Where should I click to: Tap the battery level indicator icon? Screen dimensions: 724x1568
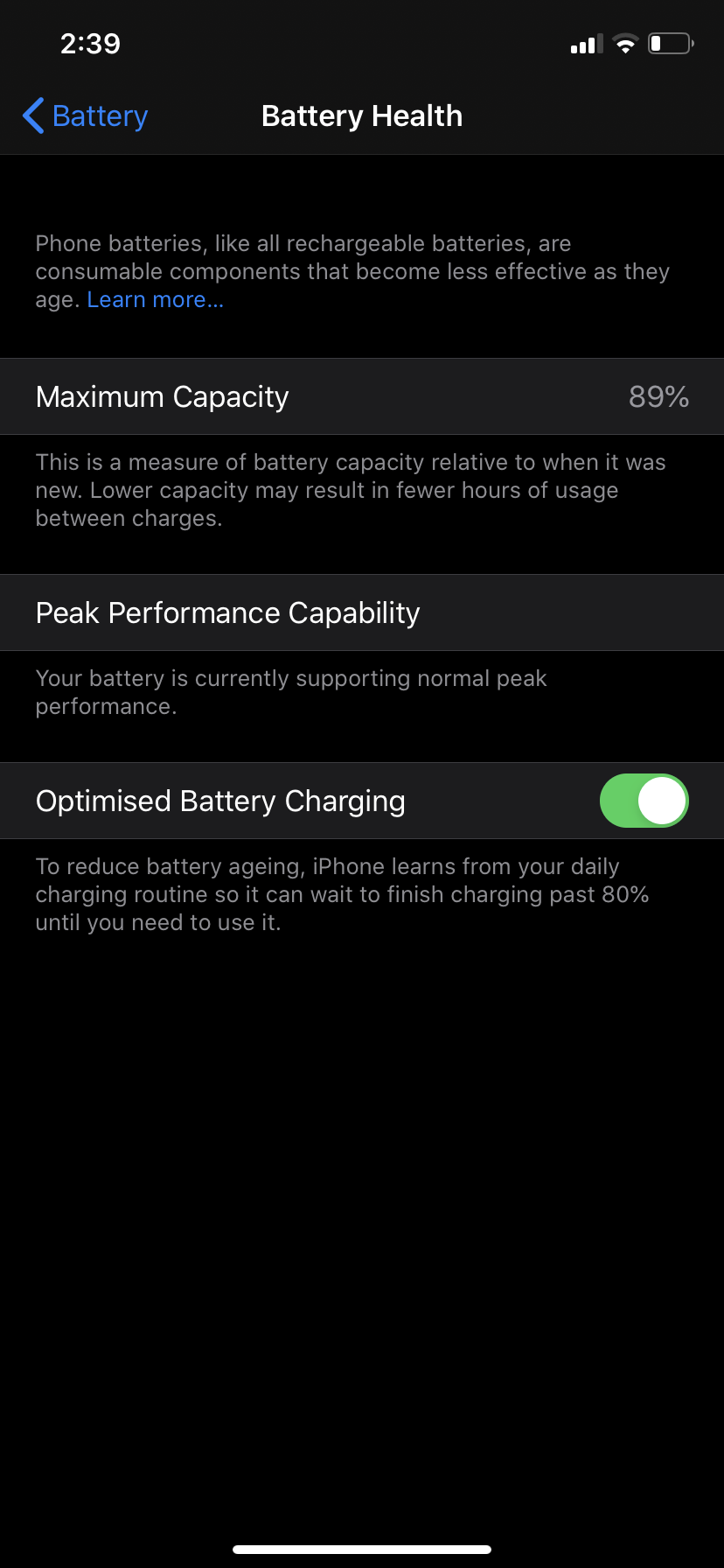coord(669,43)
